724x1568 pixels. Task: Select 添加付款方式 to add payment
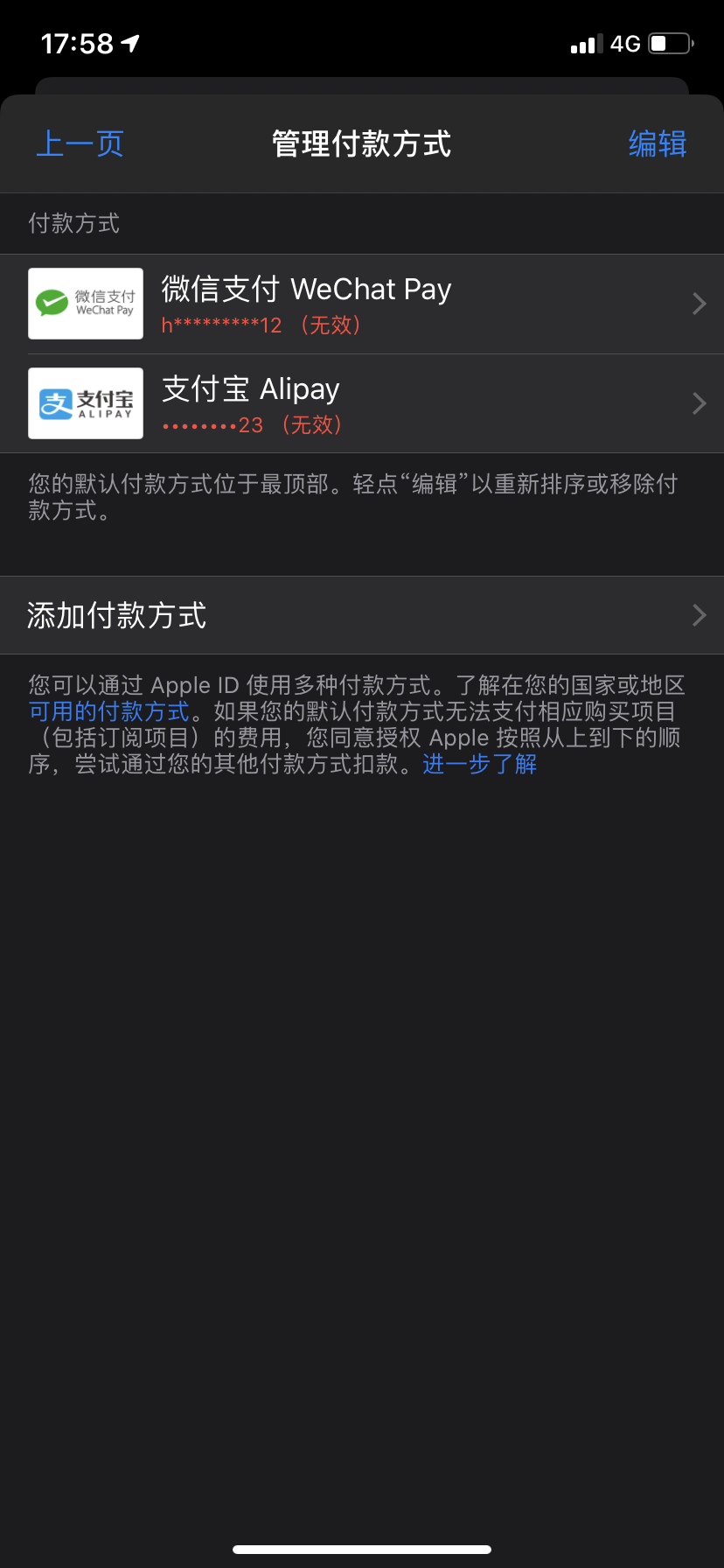[x=362, y=615]
